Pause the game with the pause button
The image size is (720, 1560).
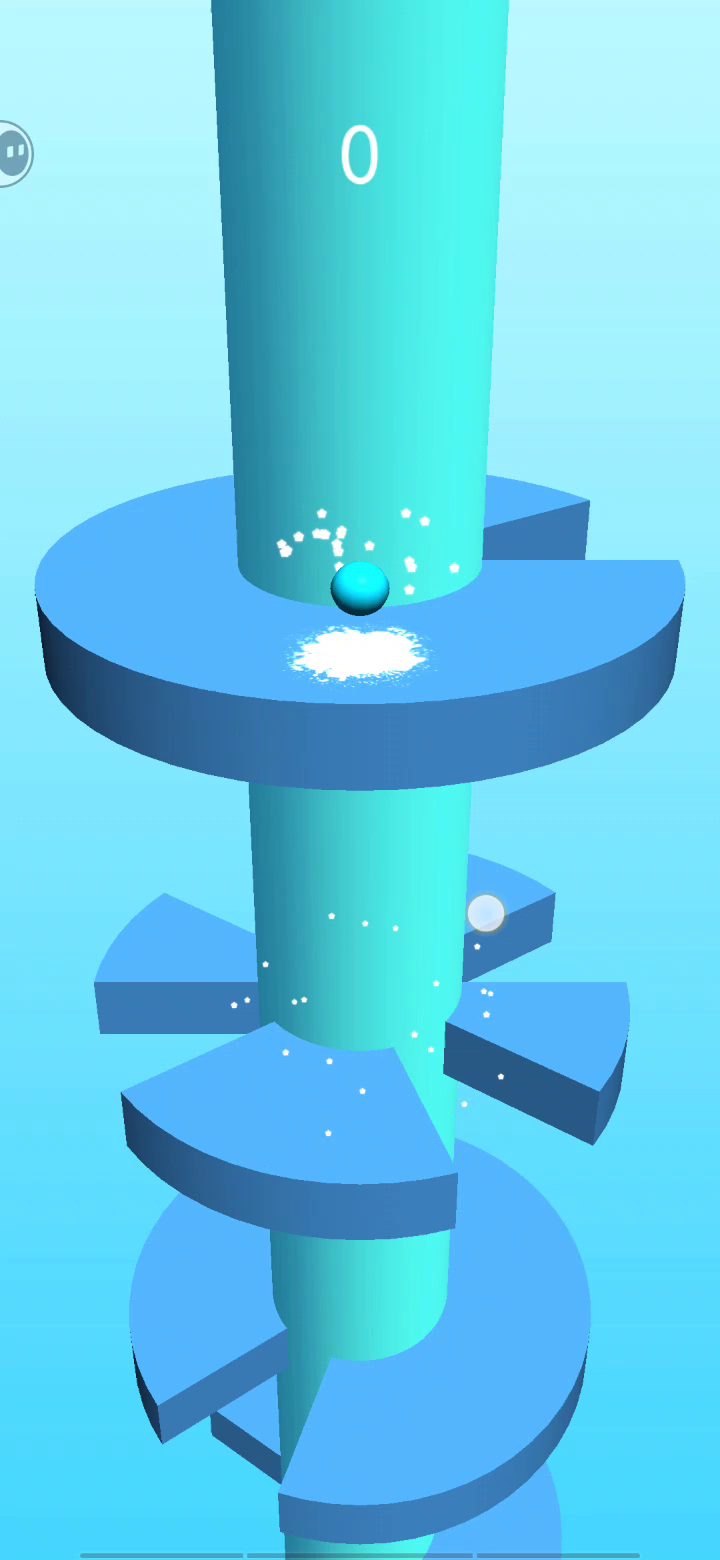pyautogui.click(x=14, y=153)
